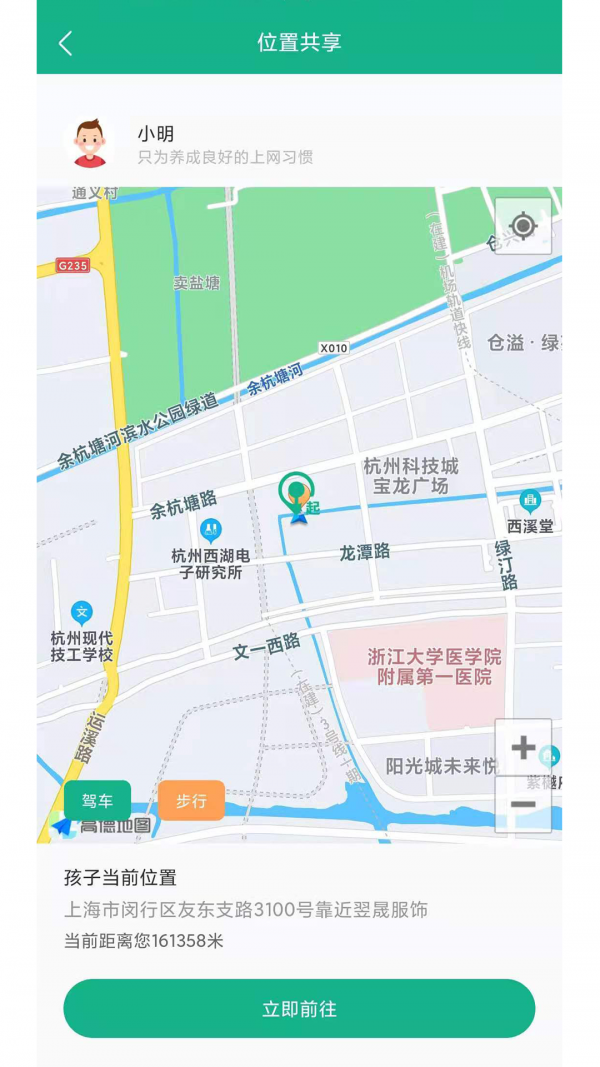Recenter the map on current location

coord(523,226)
